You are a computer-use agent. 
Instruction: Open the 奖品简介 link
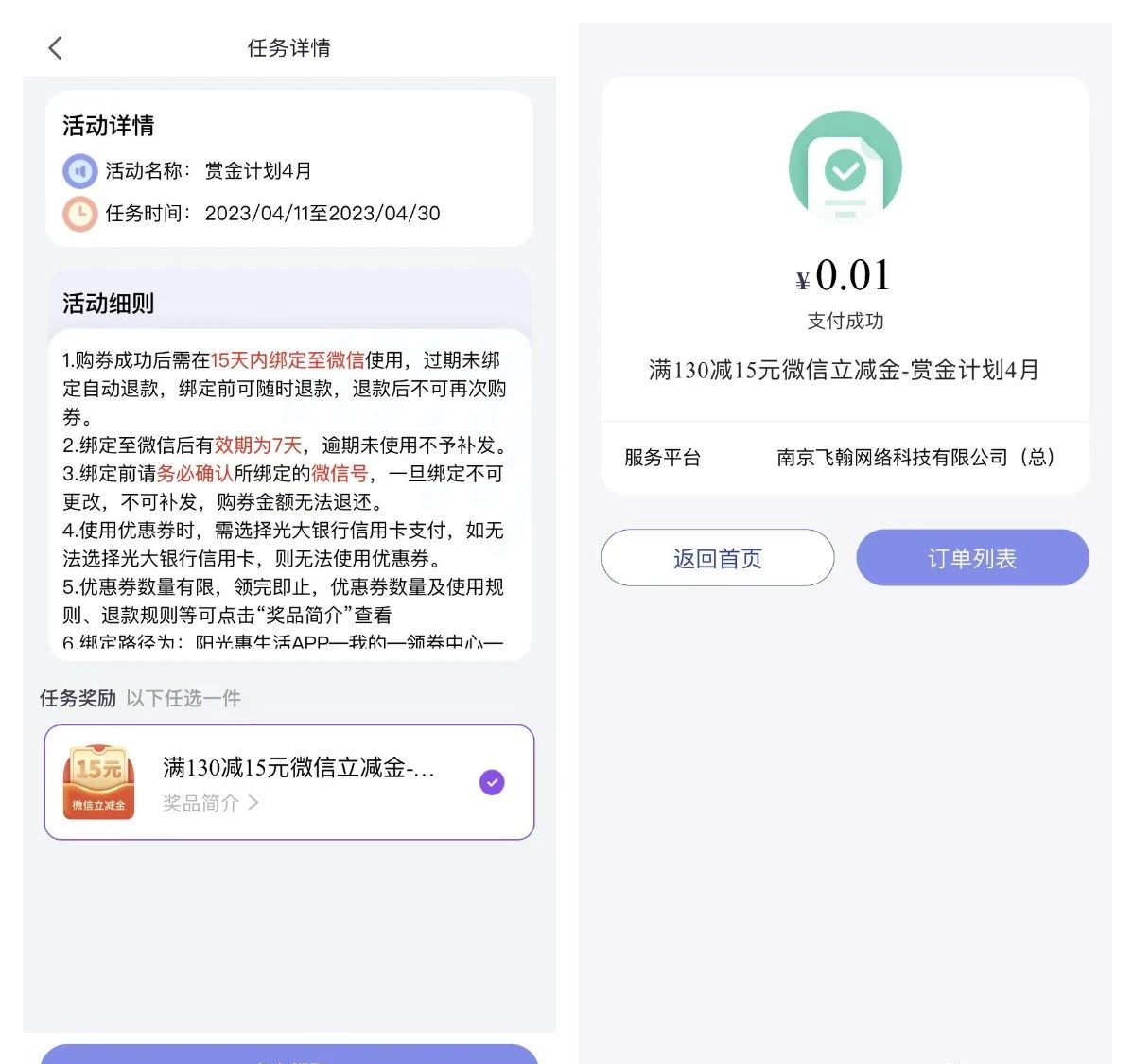(210, 803)
